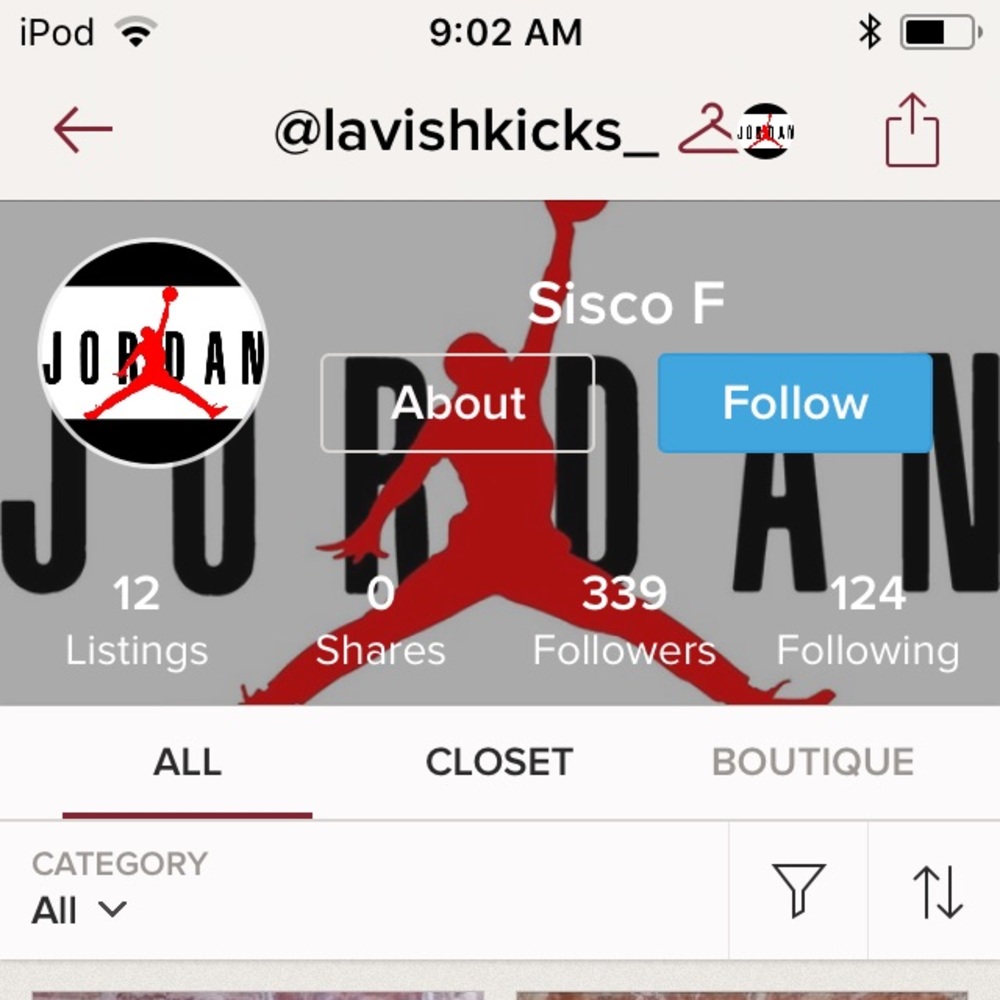Check the 0 Shares stat
The width and height of the screenshot is (1000, 1000).
[380, 622]
